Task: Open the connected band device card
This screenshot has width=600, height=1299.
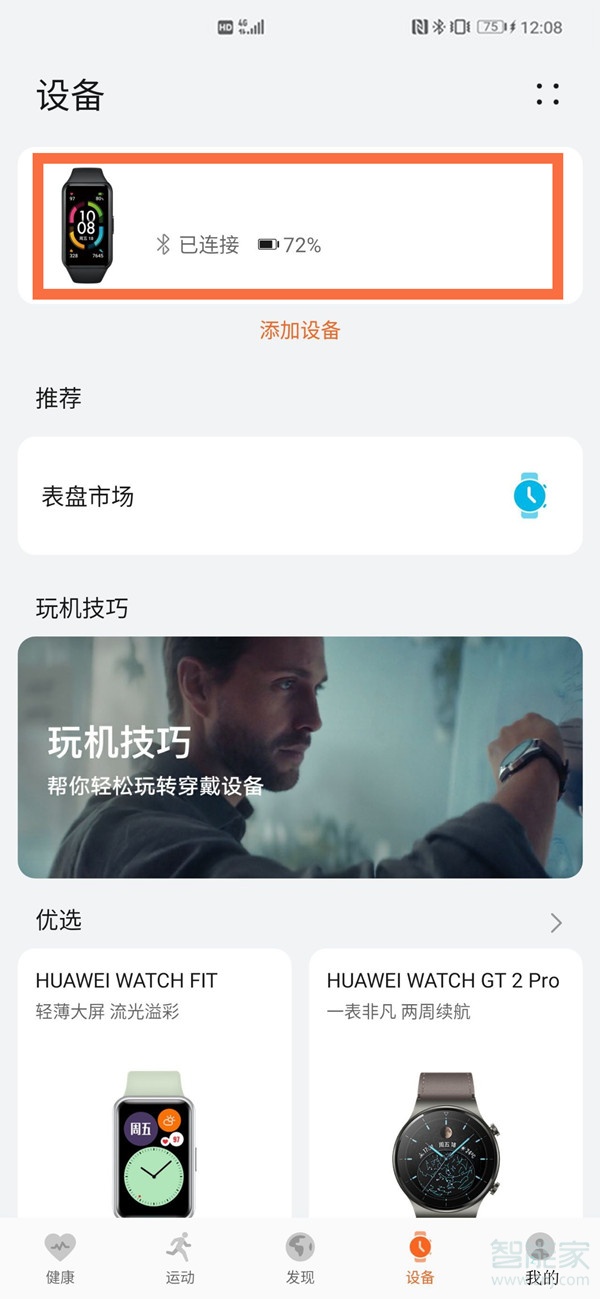Action: click(x=299, y=225)
